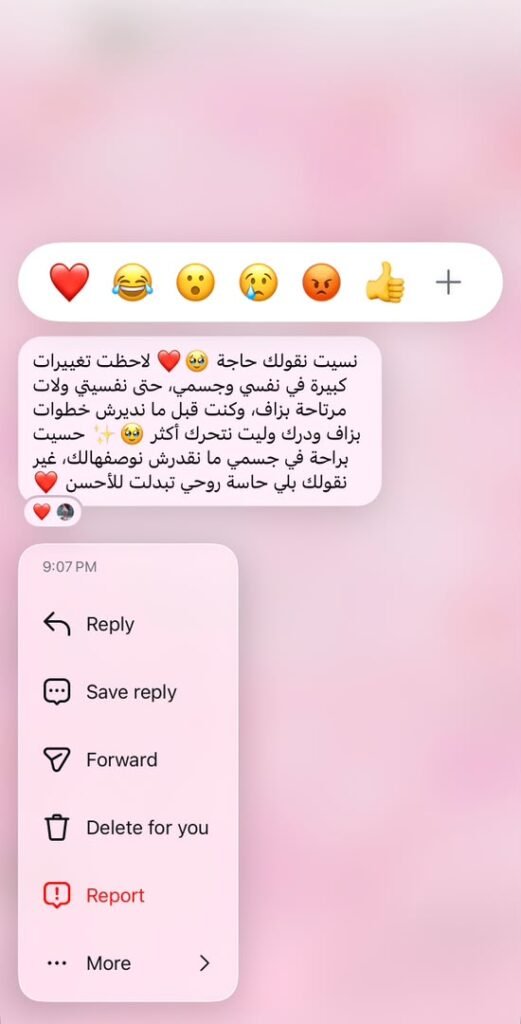The image size is (521, 1024).
Task: React with the red heart emoji
Action: [69, 282]
